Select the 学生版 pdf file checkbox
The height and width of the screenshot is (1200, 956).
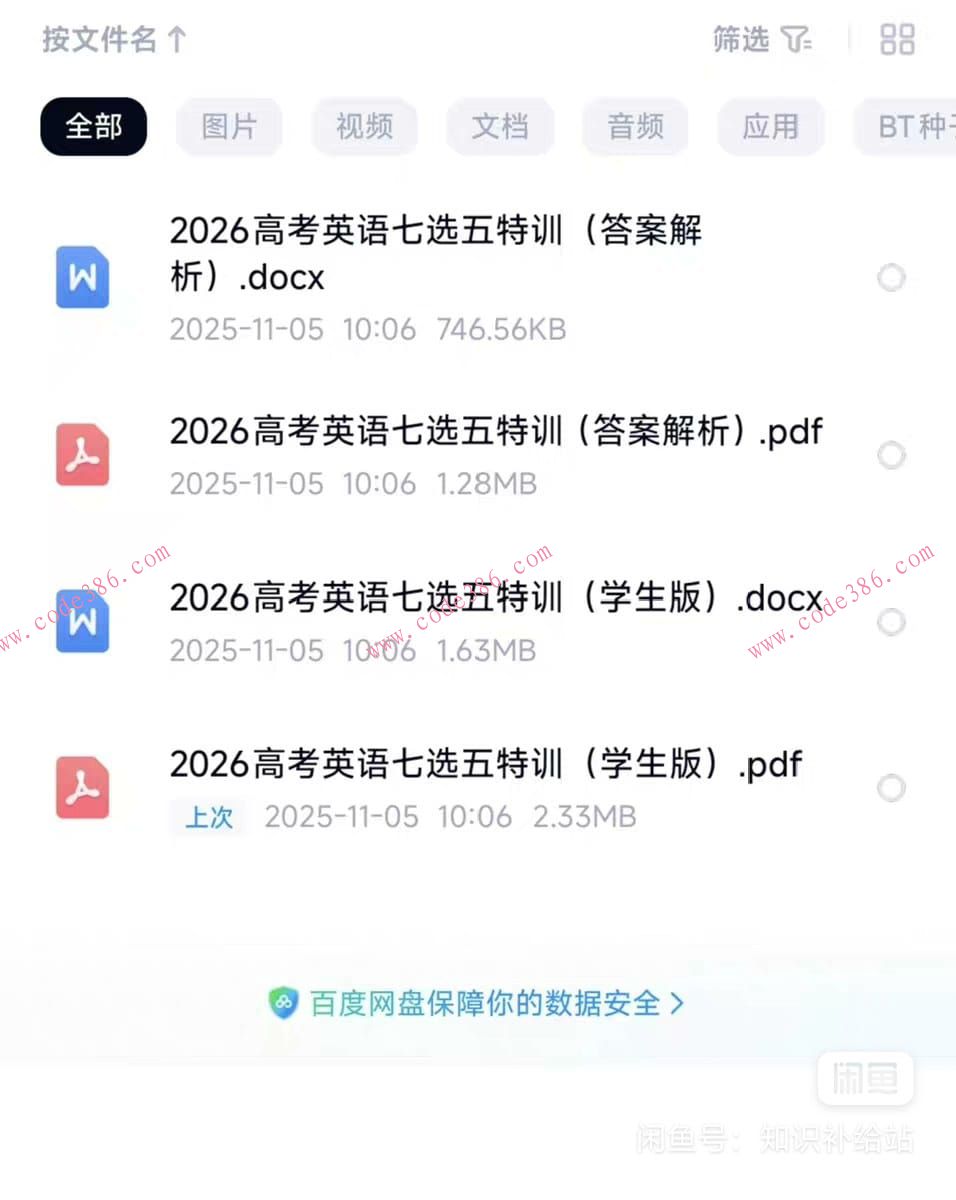[890, 788]
